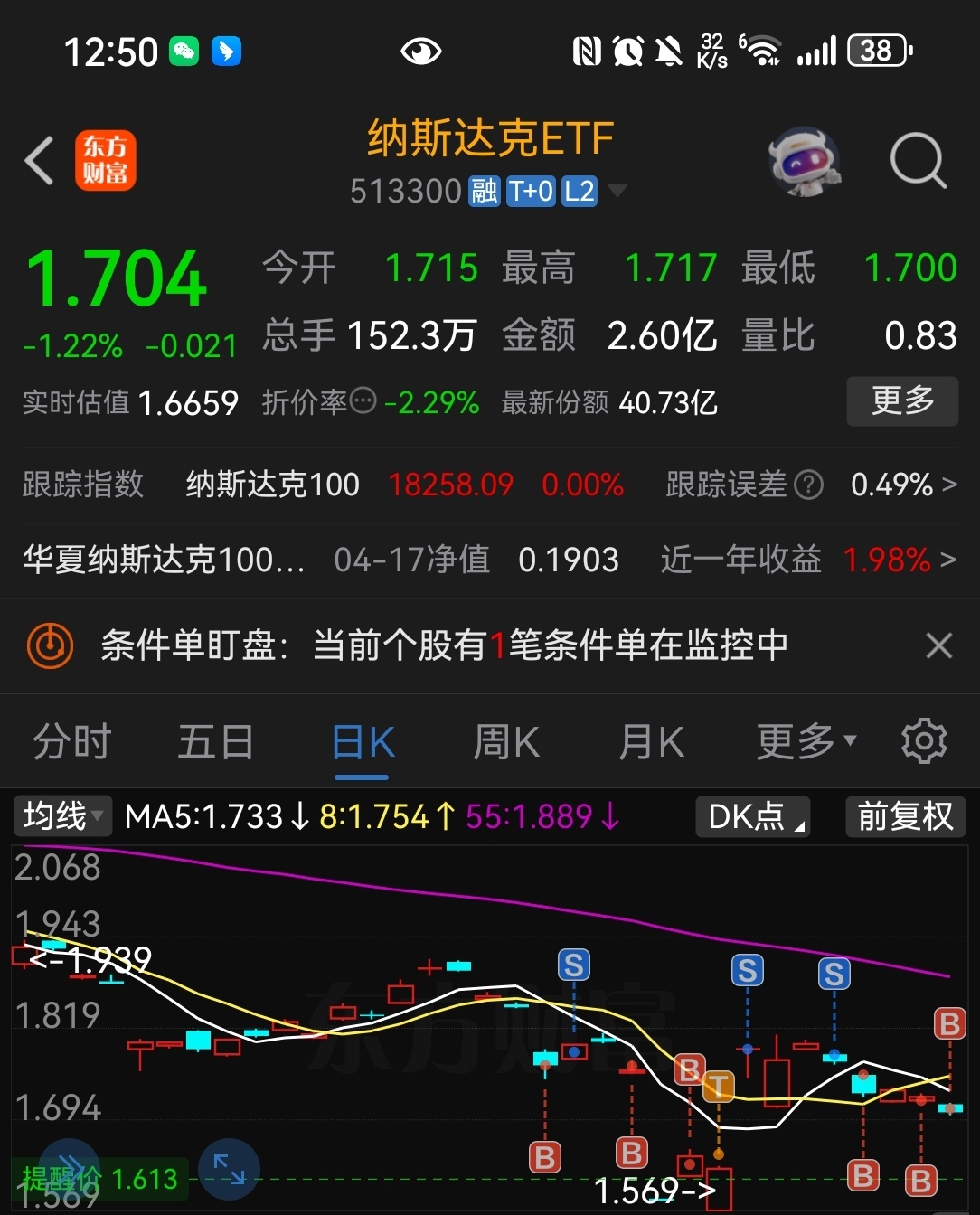Open the 均线 indicator dropdown
This screenshot has width=980, height=1215.
pos(61,816)
